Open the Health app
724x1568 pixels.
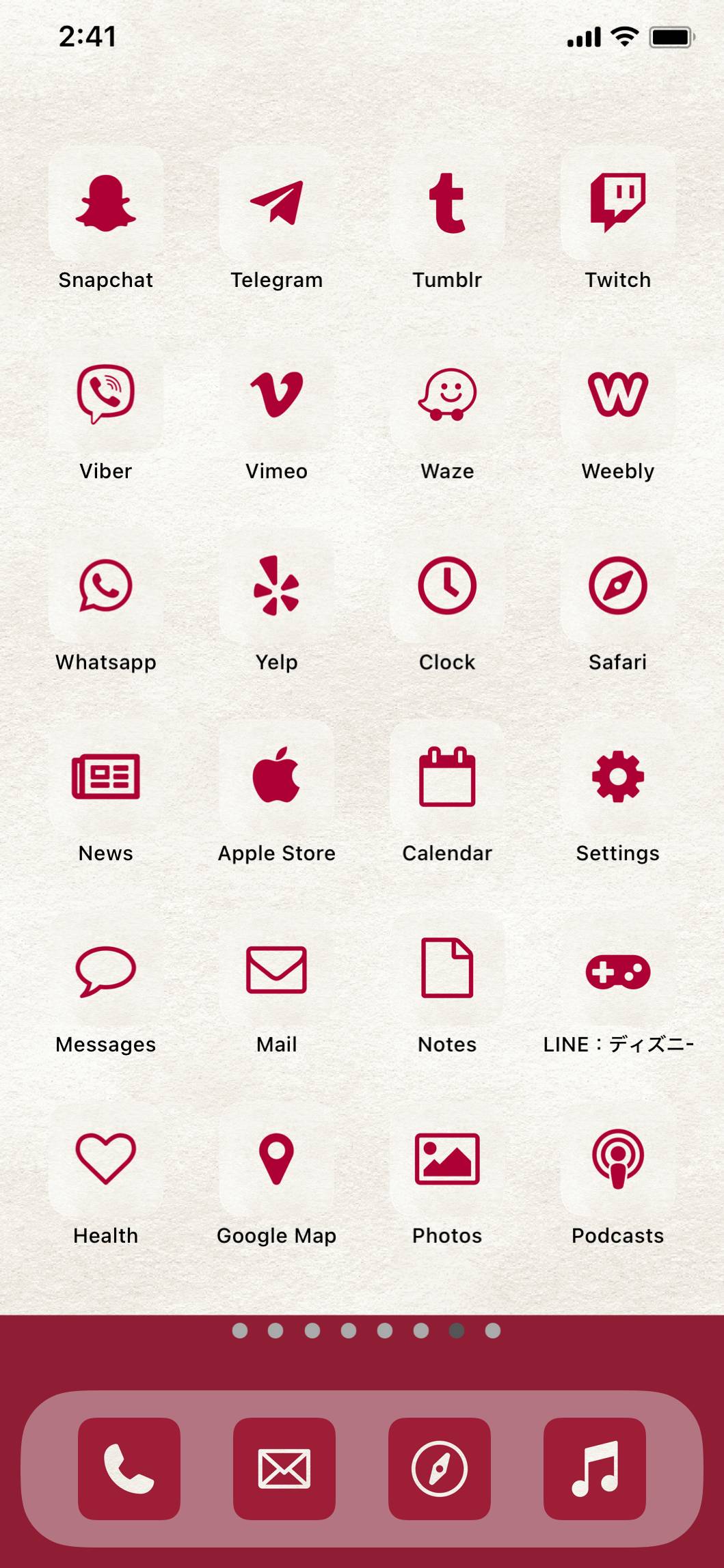[106, 1159]
